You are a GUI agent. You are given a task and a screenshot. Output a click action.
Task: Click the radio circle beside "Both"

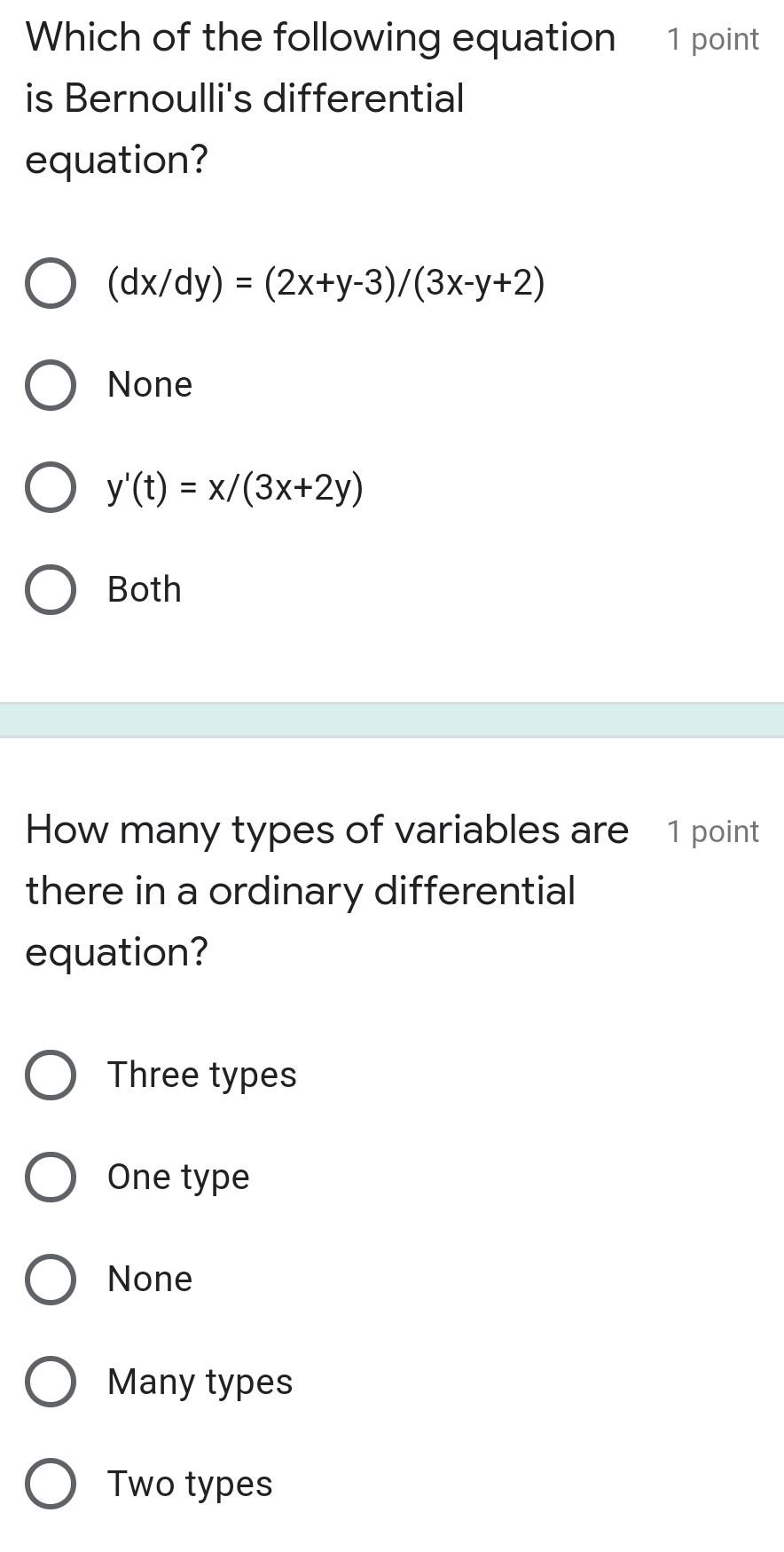pos(51,588)
